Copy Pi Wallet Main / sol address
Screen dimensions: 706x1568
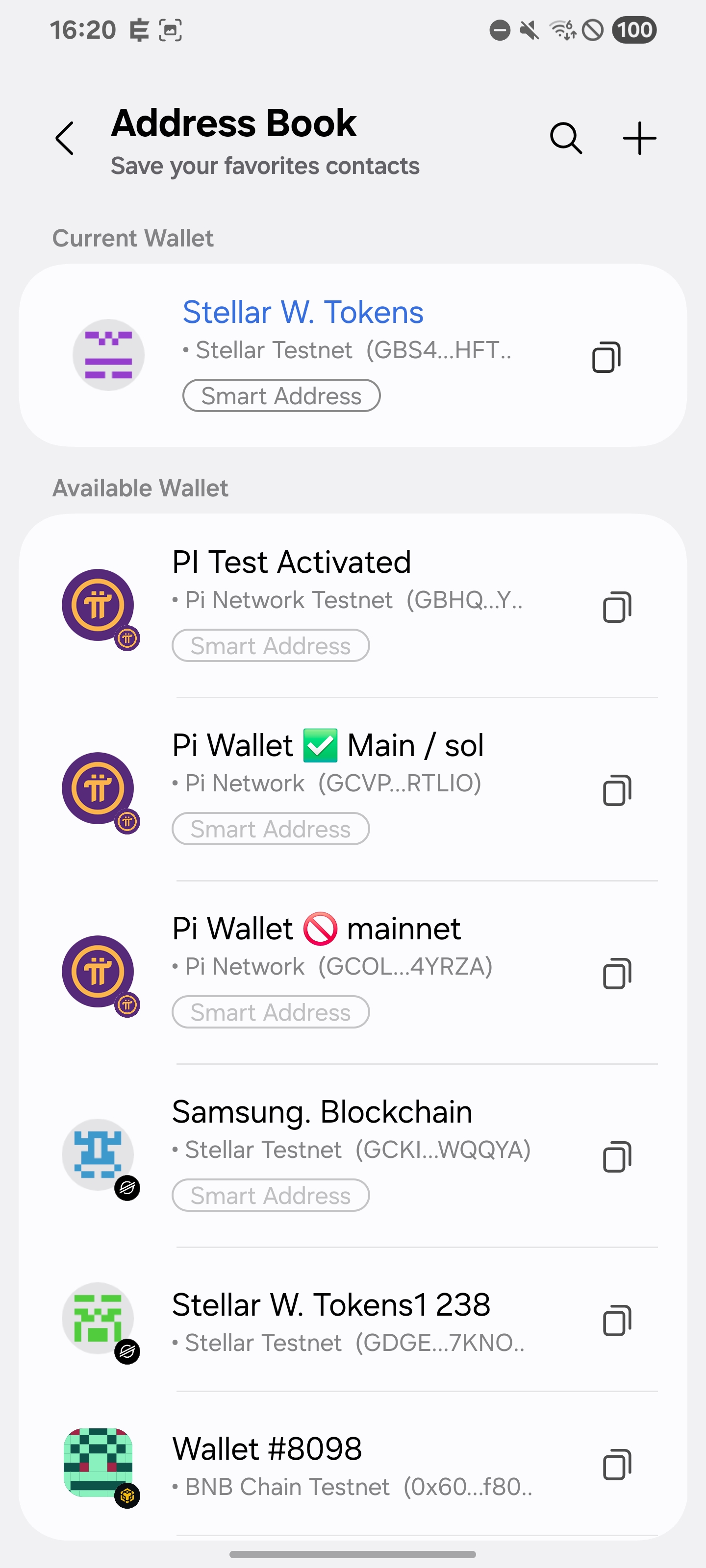coord(616,790)
